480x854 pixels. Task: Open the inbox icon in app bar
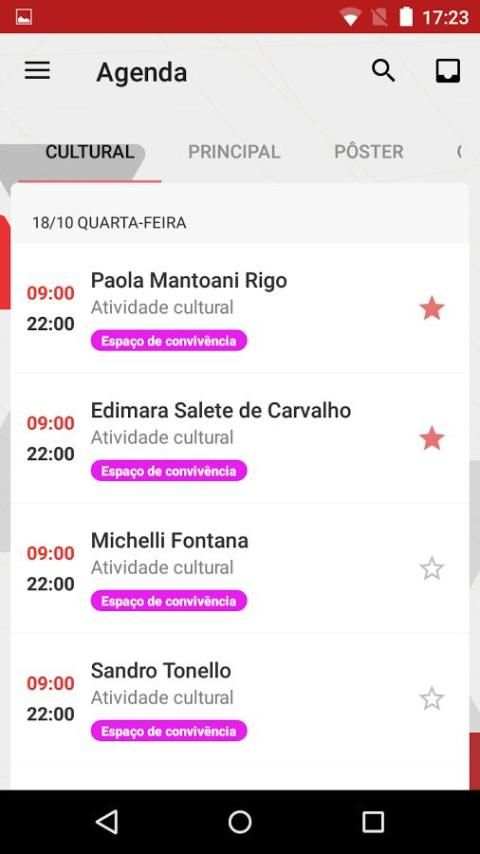(448, 71)
